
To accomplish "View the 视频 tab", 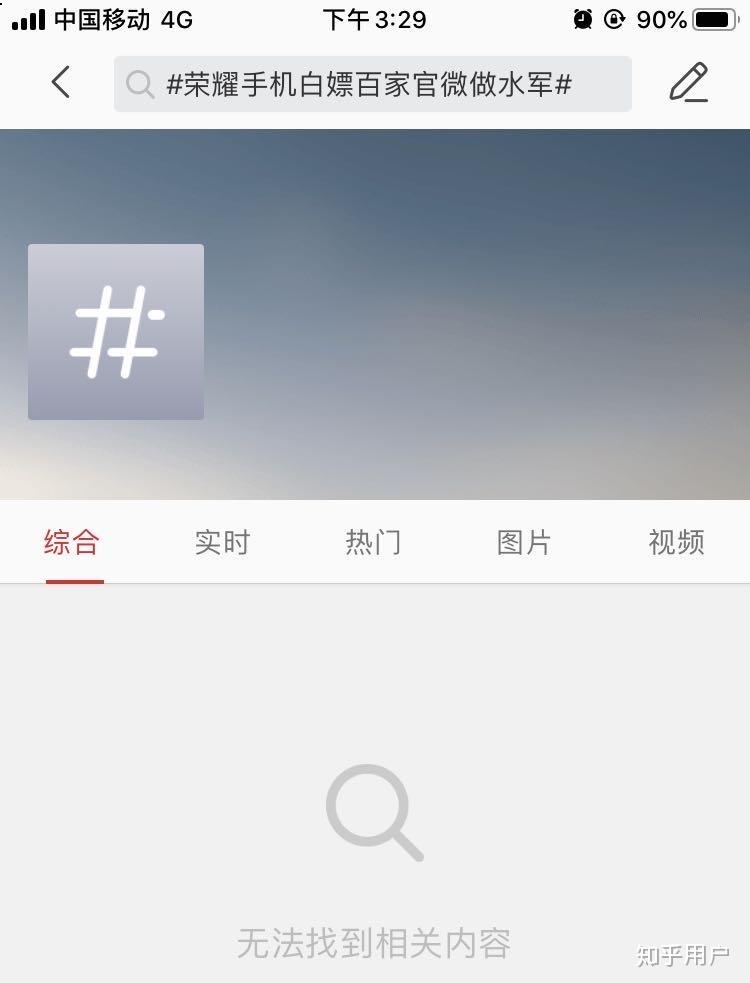I will (676, 542).
